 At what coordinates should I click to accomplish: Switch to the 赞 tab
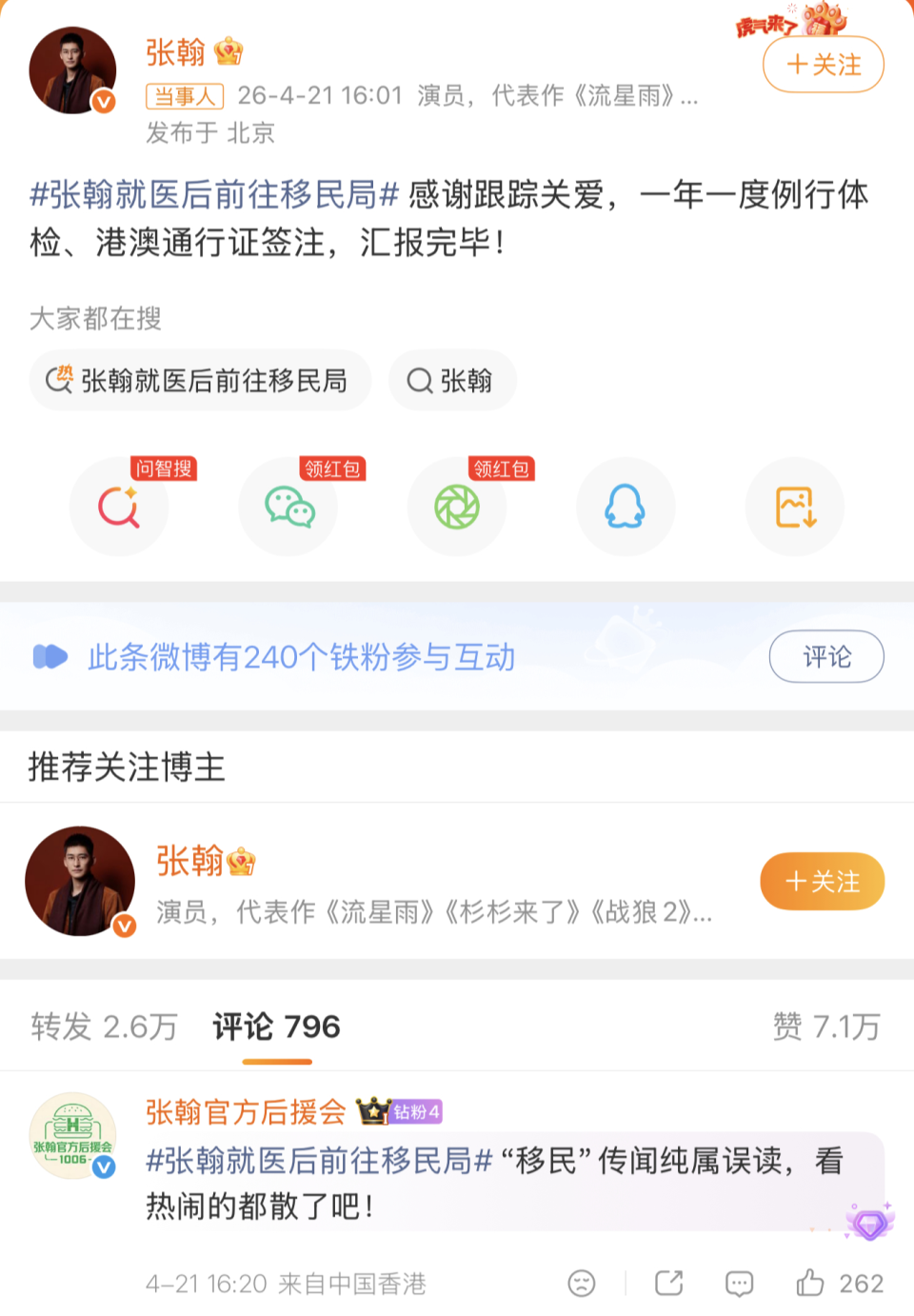pos(826,1027)
